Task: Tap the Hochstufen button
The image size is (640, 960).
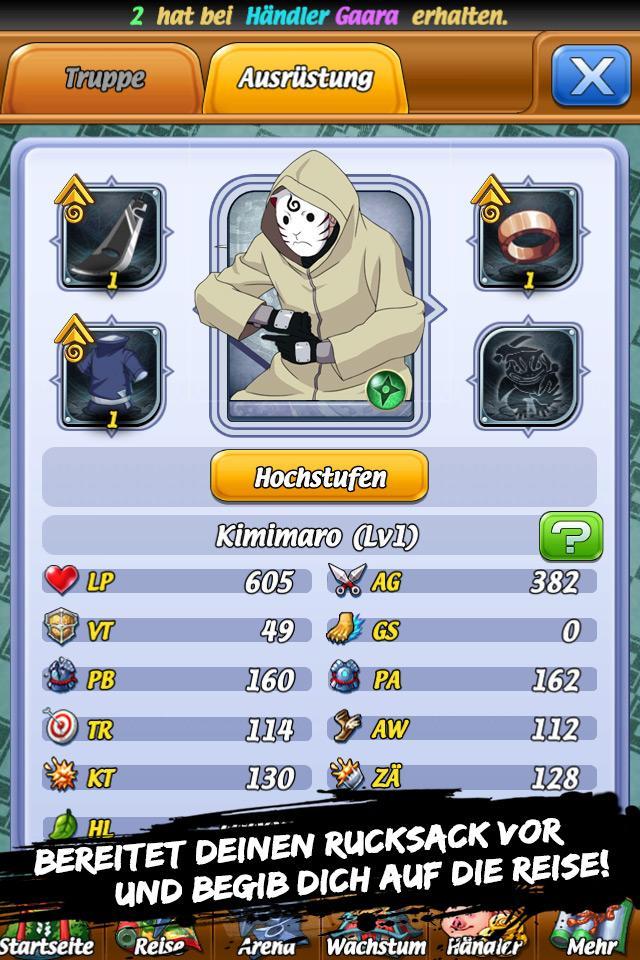Action: point(319,476)
